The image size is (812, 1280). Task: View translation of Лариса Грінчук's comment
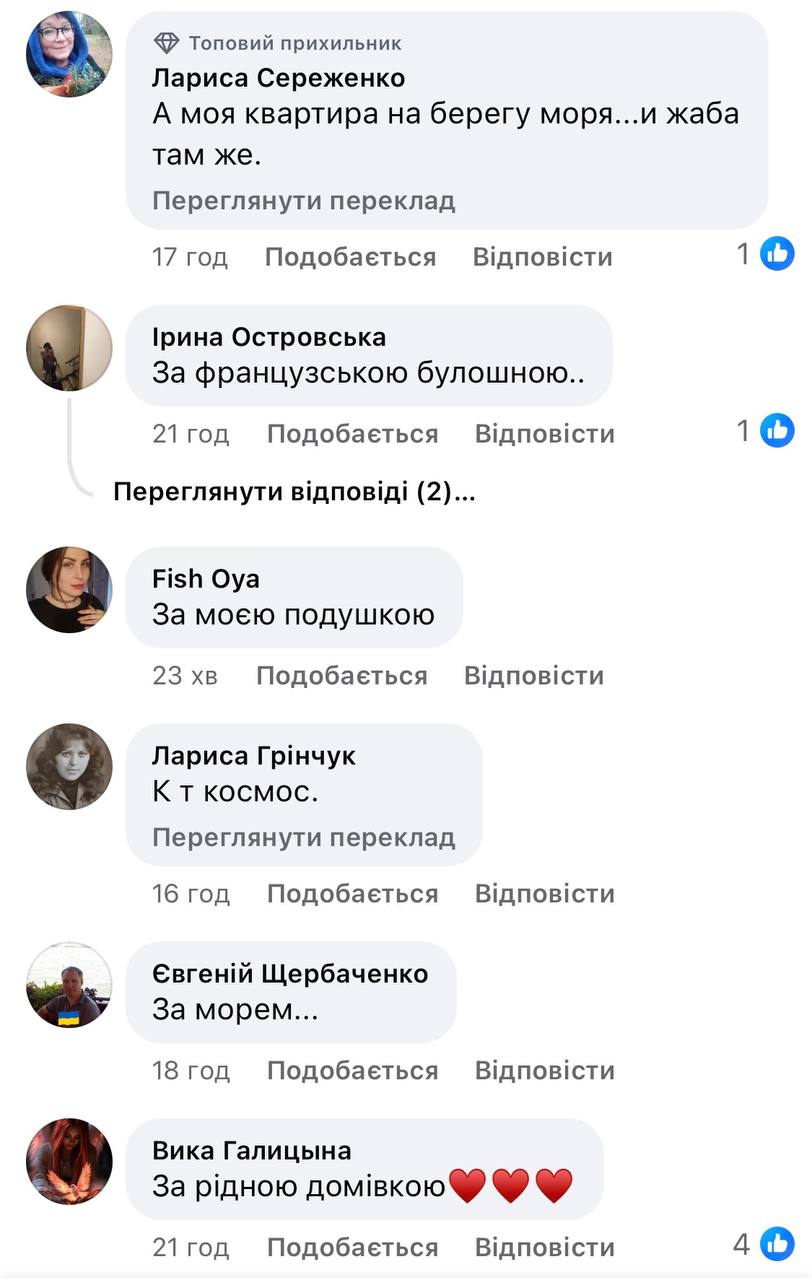click(303, 837)
